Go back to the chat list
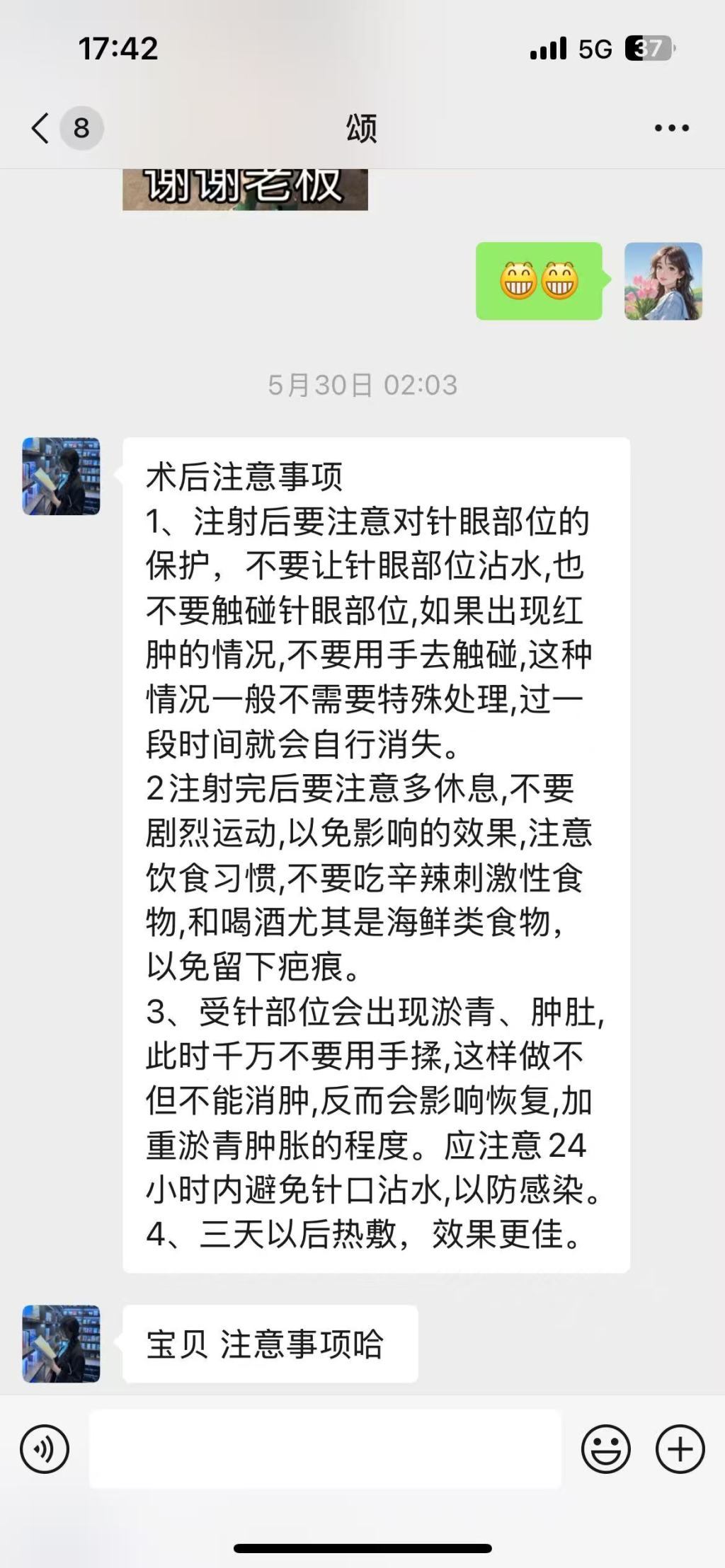Viewport: 725px width, 1568px height. tap(42, 129)
